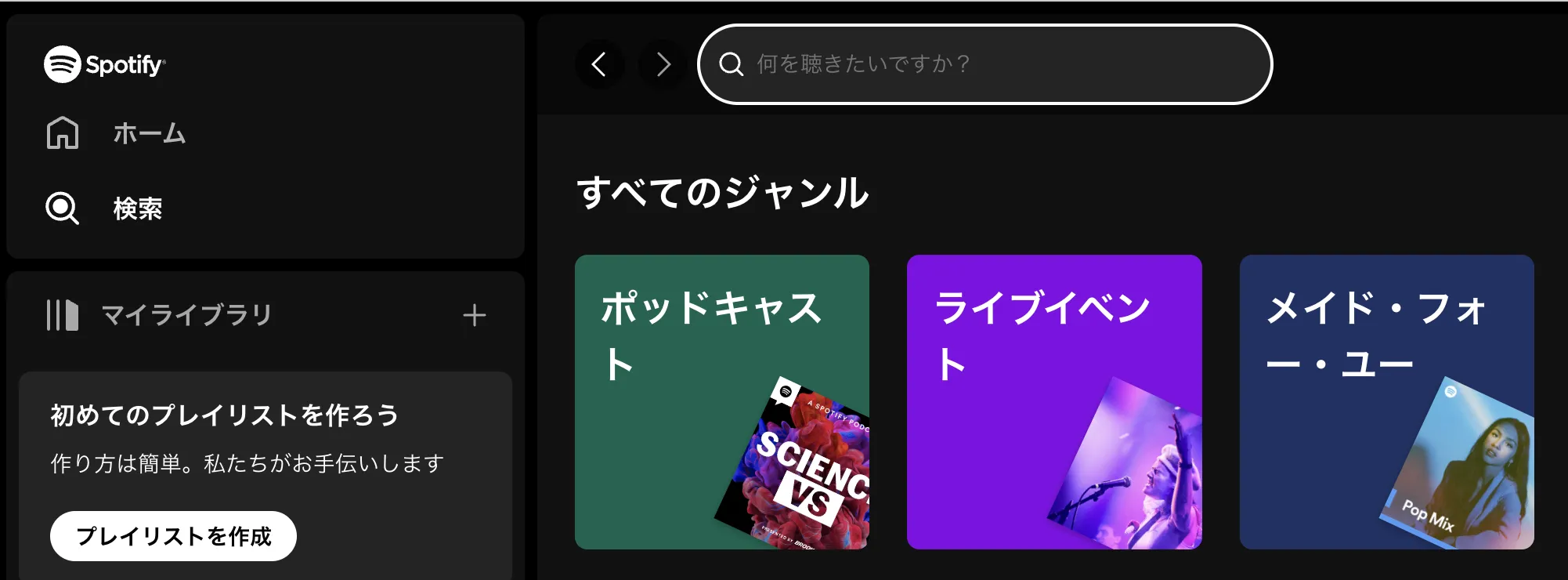This screenshot has height=580, width=1568.
Task: Go forward with the right arrow
Action: click(663, 64)
